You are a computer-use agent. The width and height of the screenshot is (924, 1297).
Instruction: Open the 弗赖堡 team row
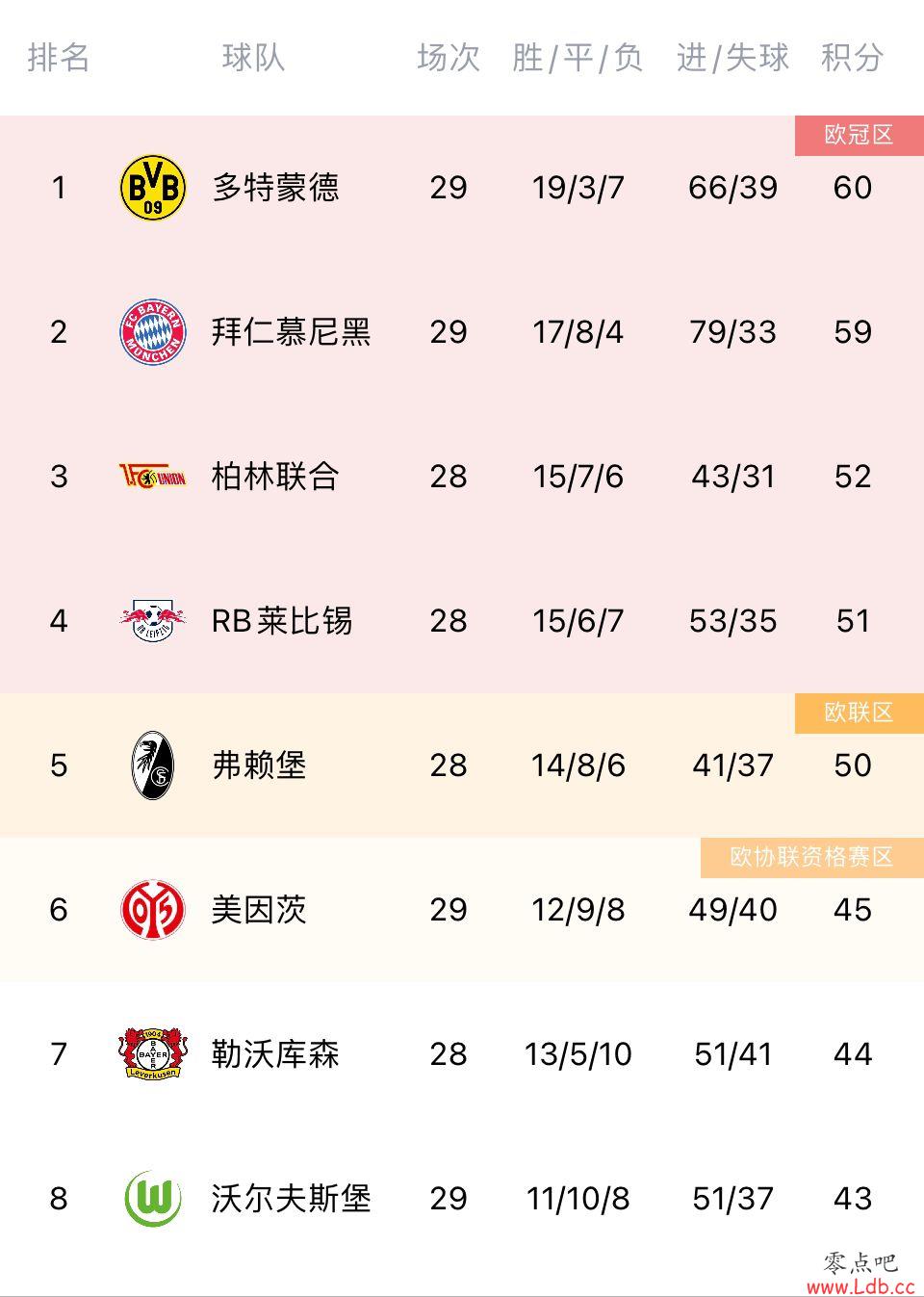click(x=259, y=765)
